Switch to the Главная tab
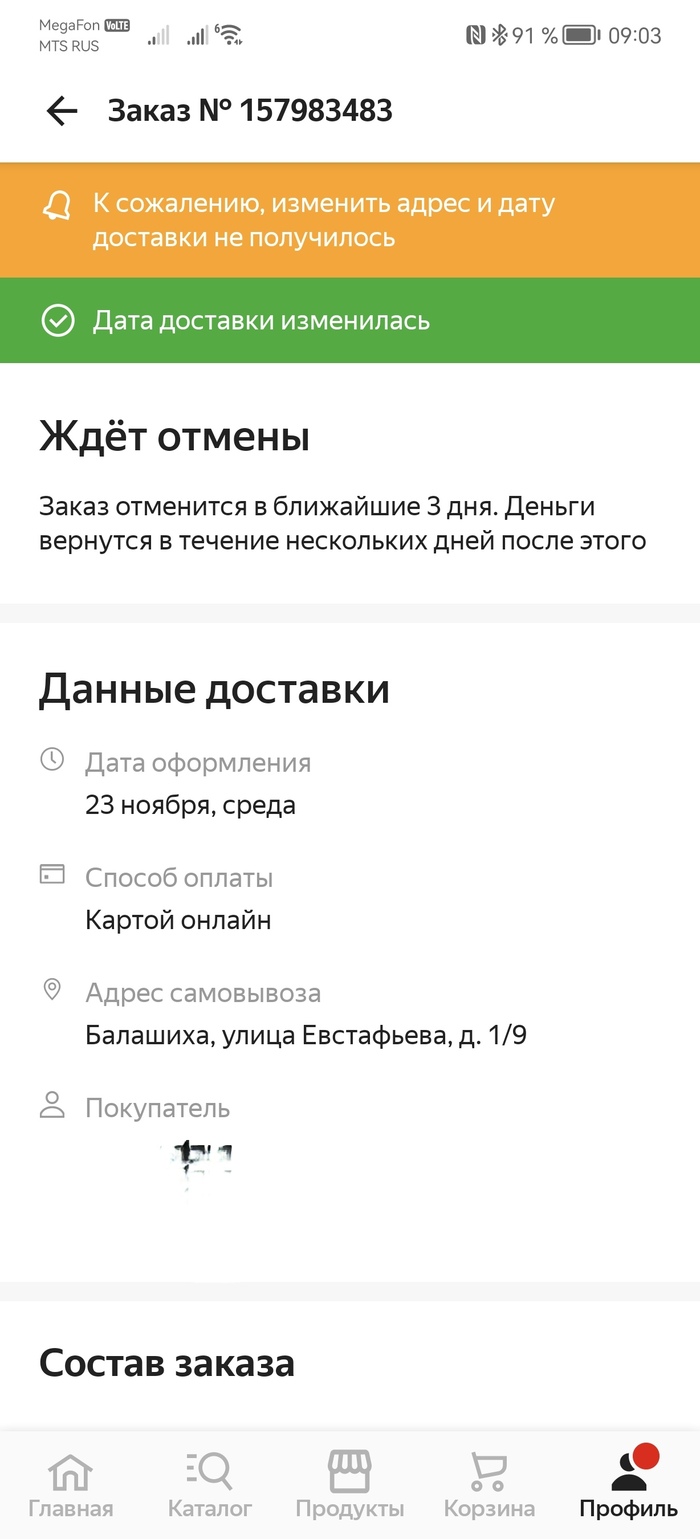The width and height of the screenshot is (700, 1539). click(x=70, y=1485)
